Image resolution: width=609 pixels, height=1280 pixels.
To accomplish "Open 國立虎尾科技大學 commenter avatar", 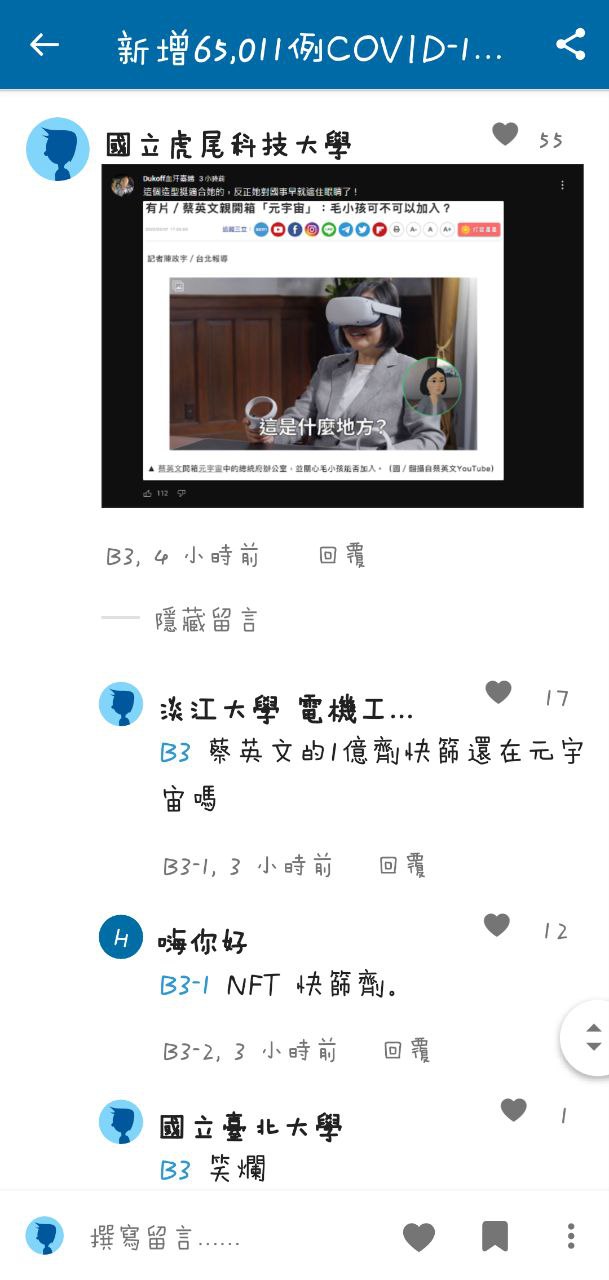I will pyautogui.click(x=58, y=149).
